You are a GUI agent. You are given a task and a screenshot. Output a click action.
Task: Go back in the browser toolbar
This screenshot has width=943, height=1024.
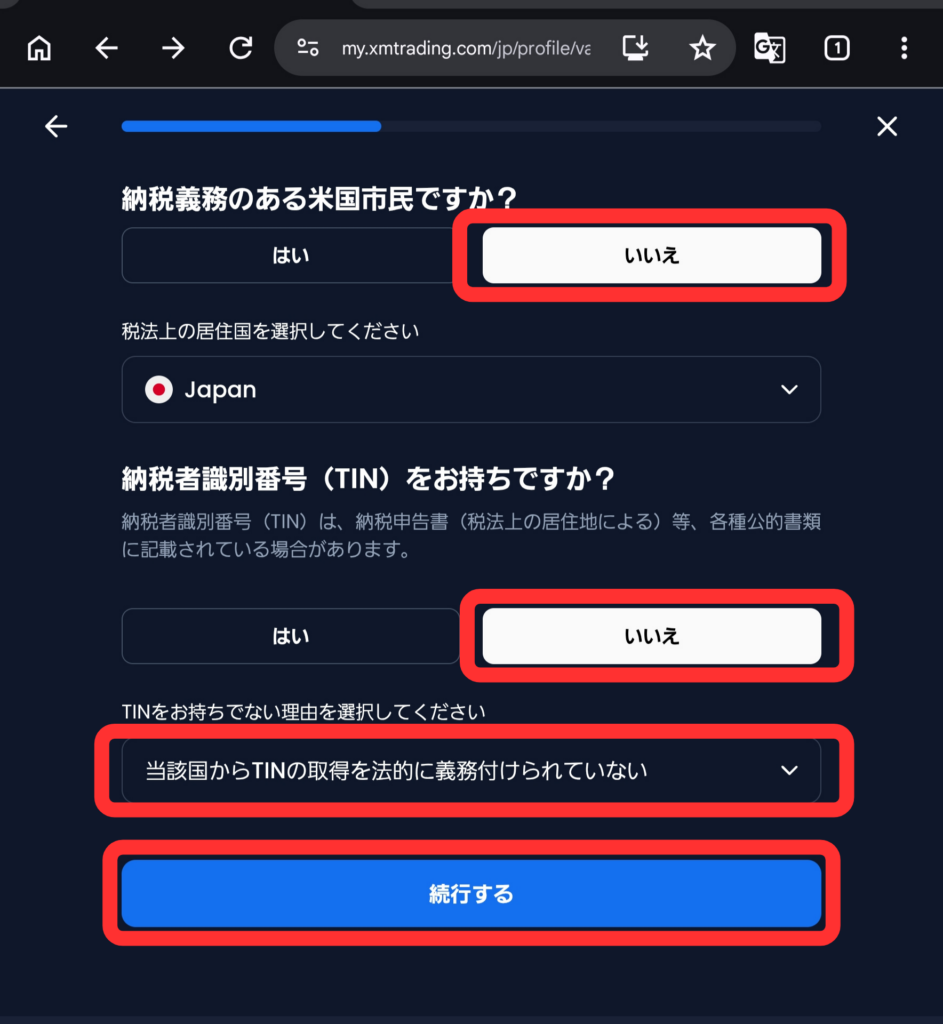(106, 48)
